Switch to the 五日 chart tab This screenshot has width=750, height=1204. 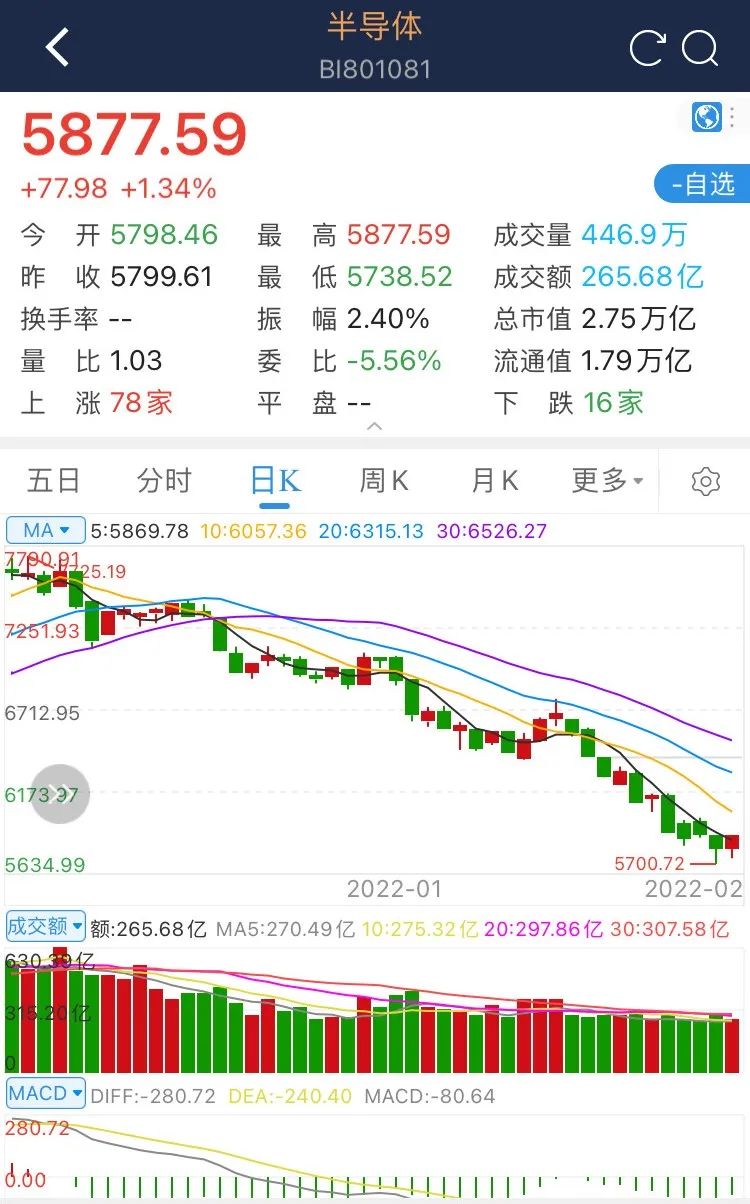tap(54, 481)
